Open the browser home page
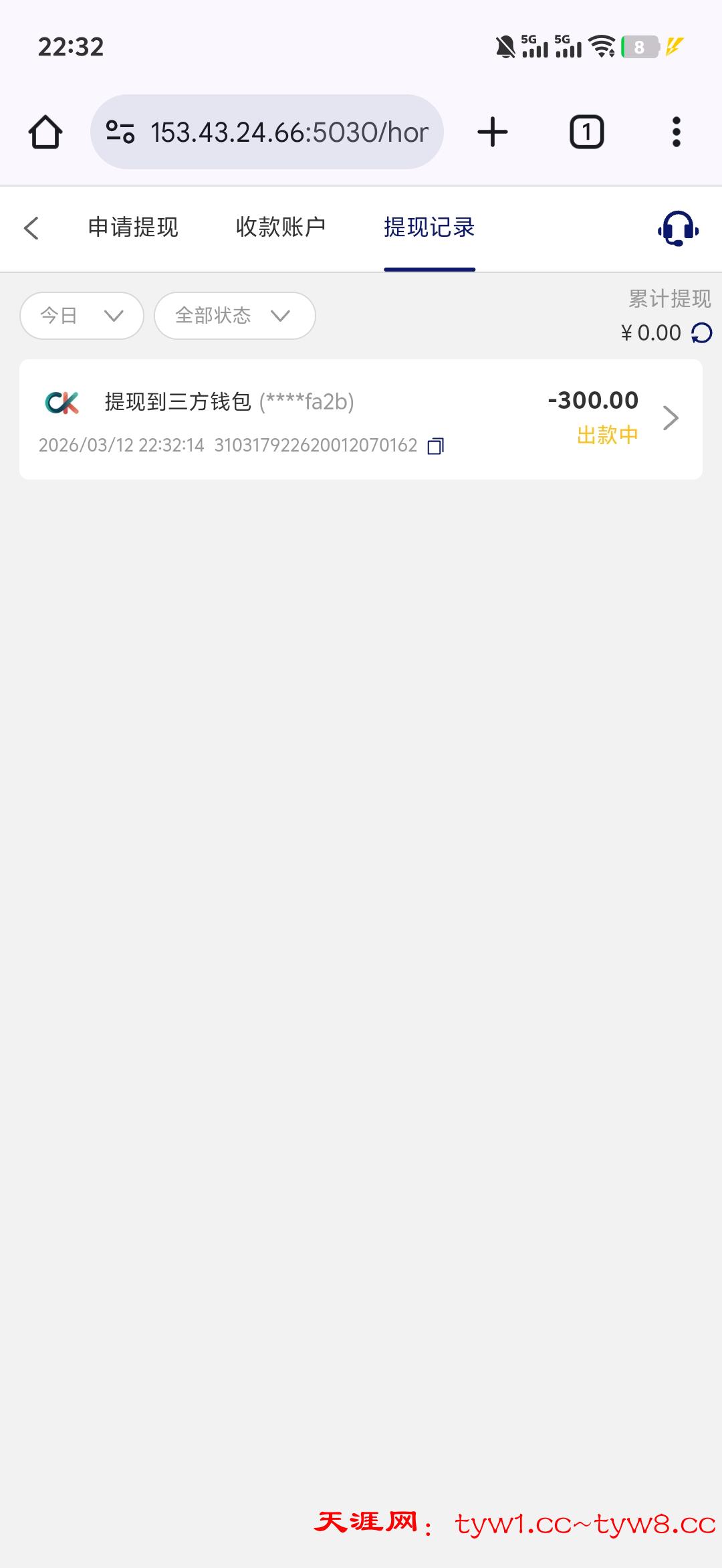Screen dimensions: 722x1568 [45, 132]
